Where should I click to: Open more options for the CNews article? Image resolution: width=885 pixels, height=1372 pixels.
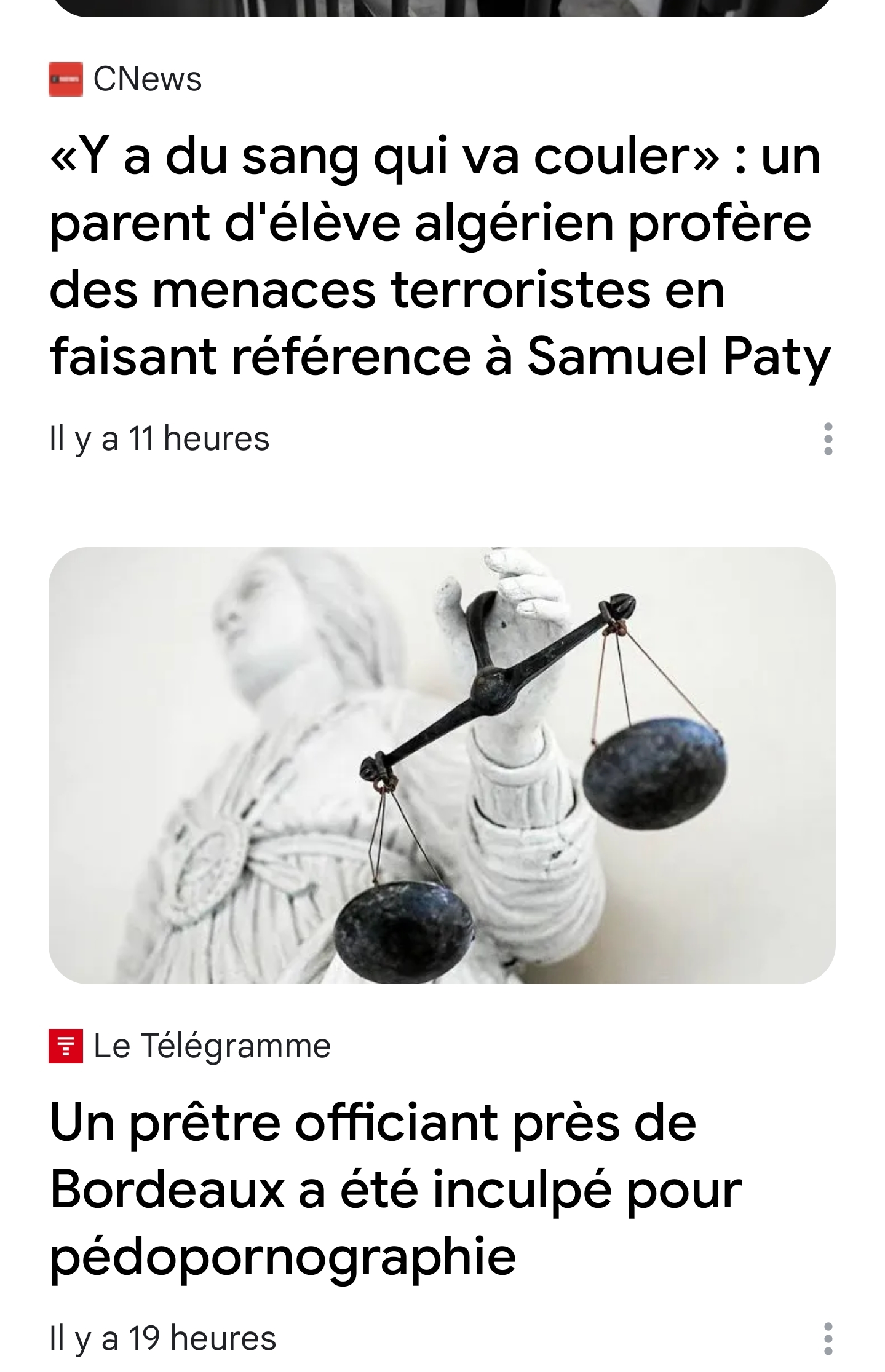click(828, 439)
